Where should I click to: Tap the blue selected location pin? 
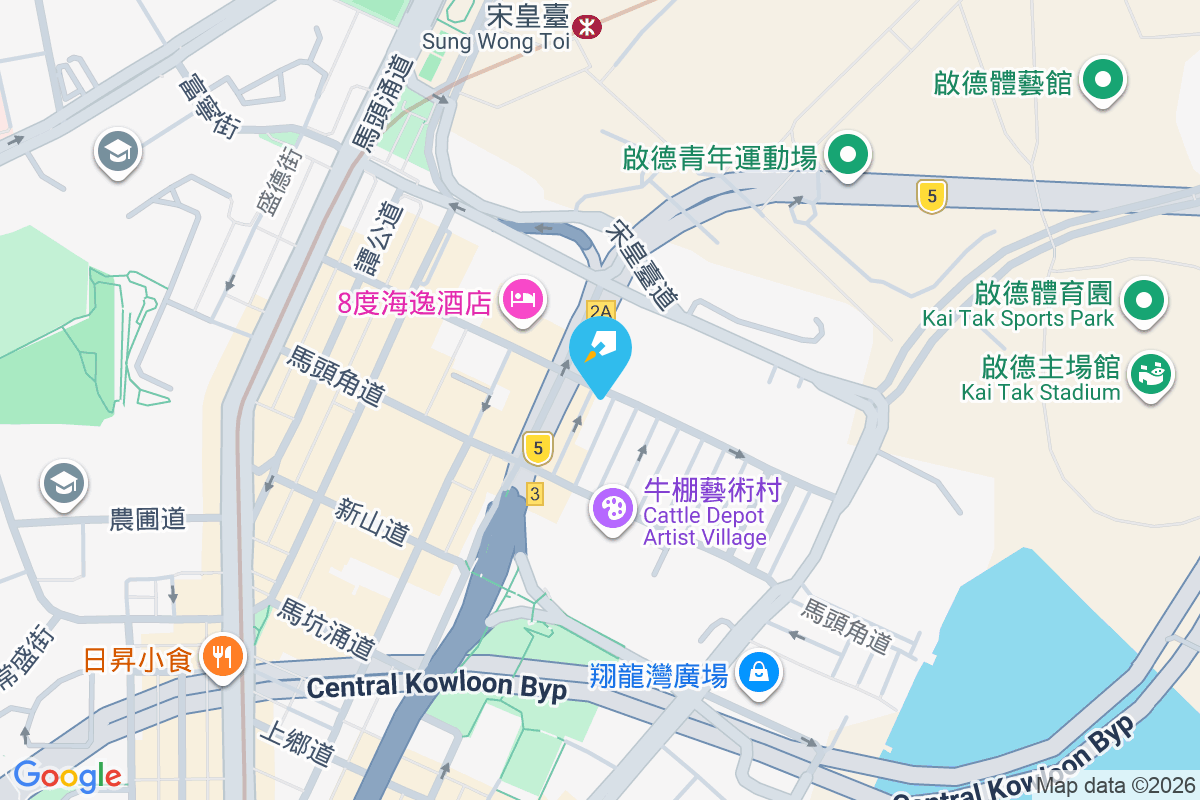point(600,352)
